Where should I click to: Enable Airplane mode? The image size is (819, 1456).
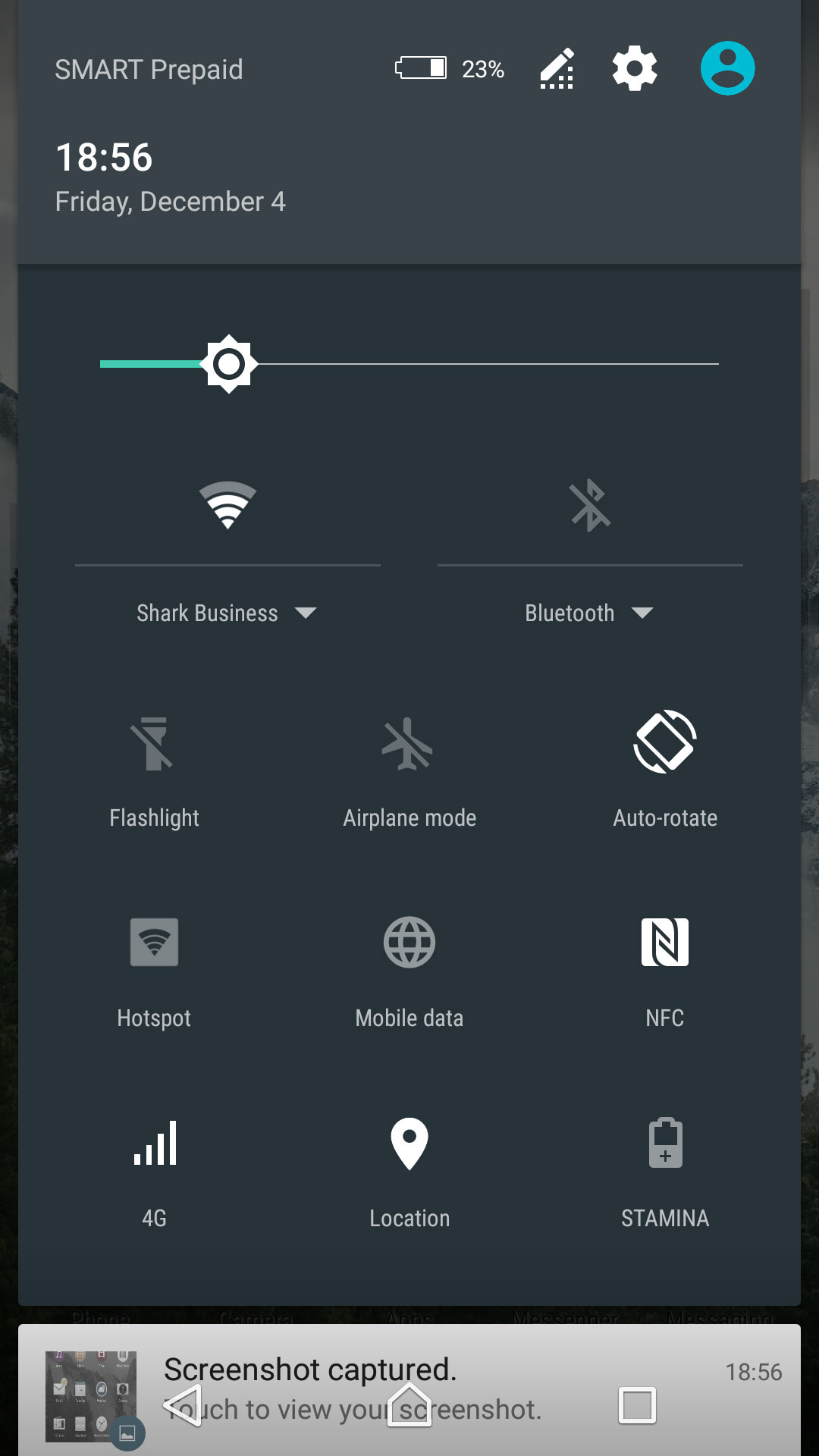409,771
